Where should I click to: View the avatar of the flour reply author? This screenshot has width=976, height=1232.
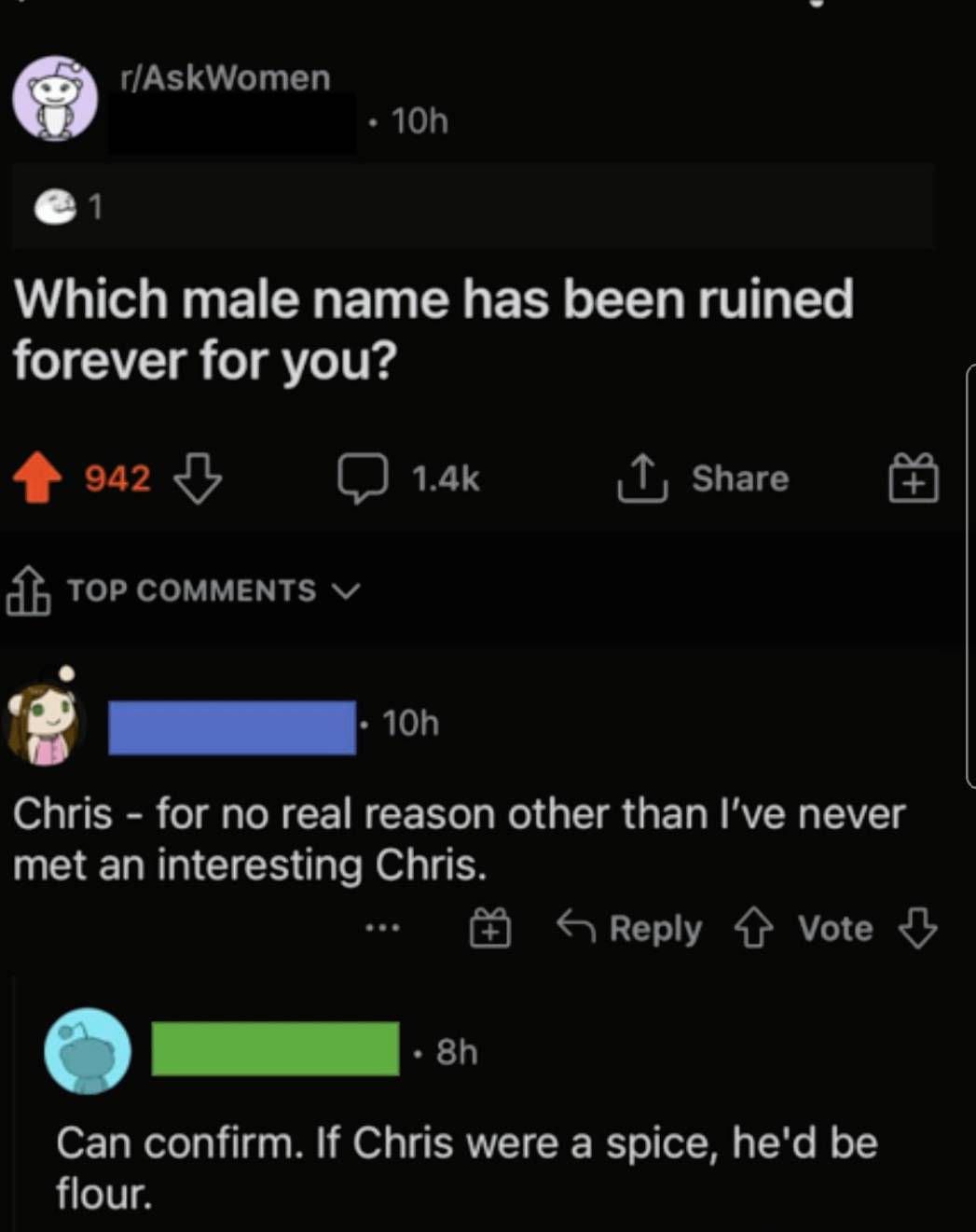coord(88,1051)
